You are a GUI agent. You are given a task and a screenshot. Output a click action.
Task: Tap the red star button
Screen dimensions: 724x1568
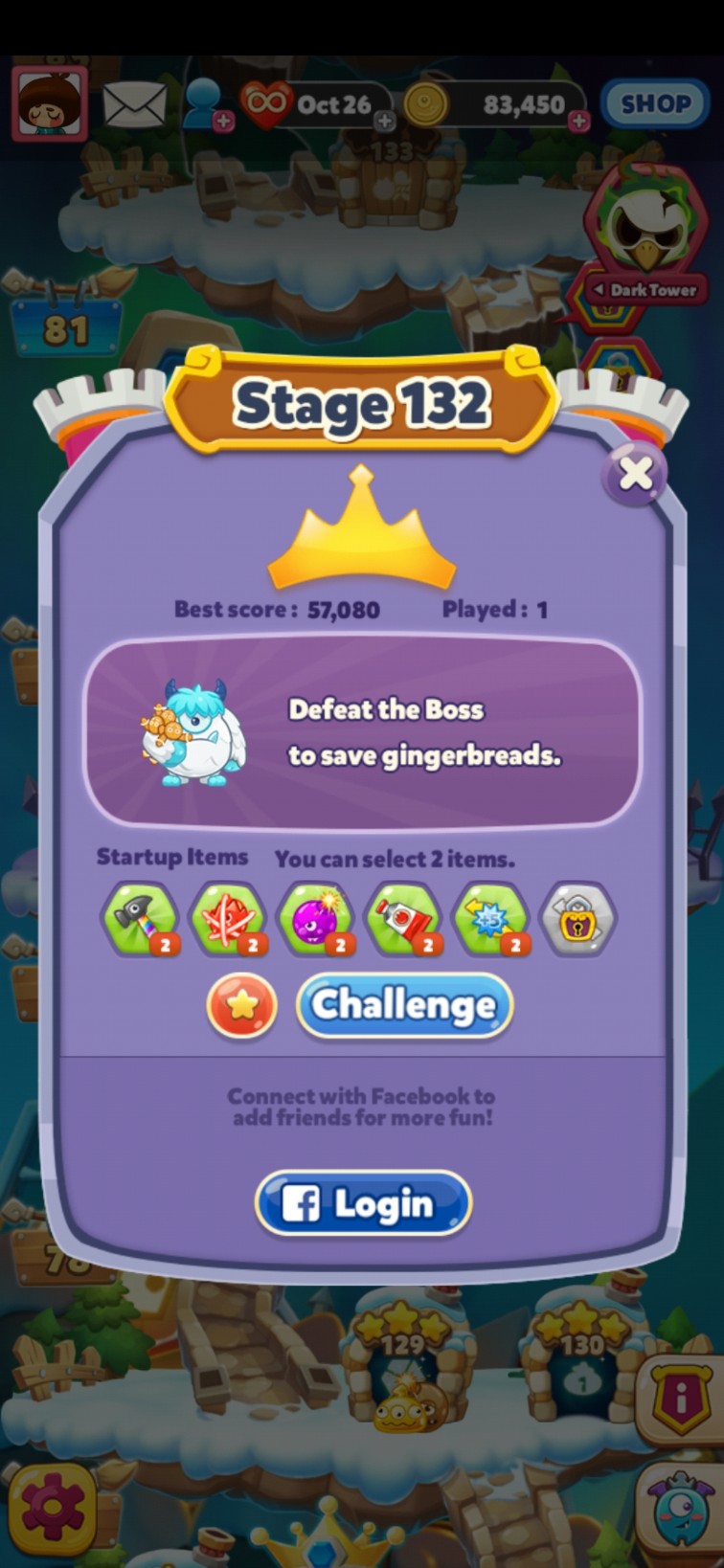(x=242, y=1005)
